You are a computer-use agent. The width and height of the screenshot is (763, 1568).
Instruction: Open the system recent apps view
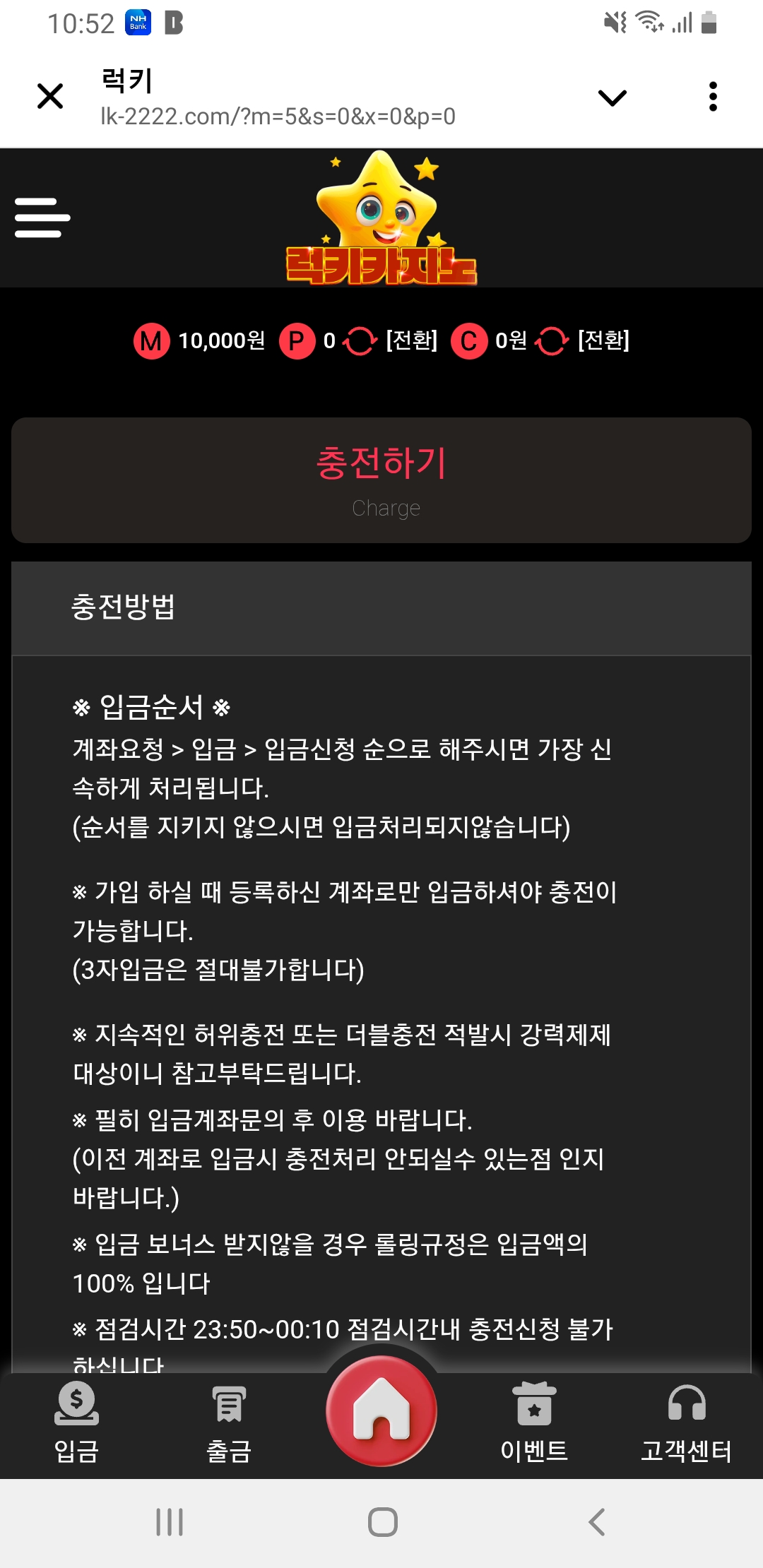point(170,1522)
